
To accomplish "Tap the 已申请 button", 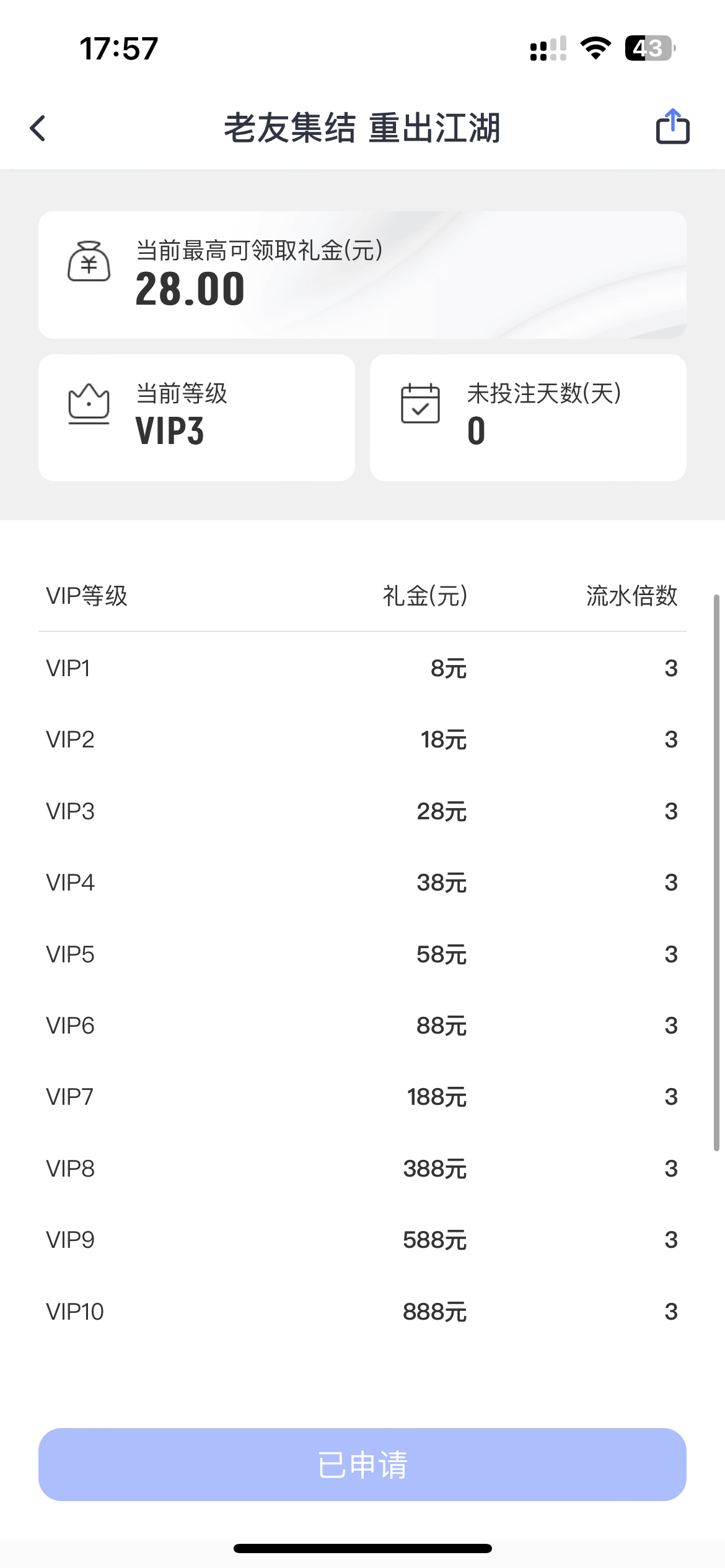I will tap(362, 1464).
